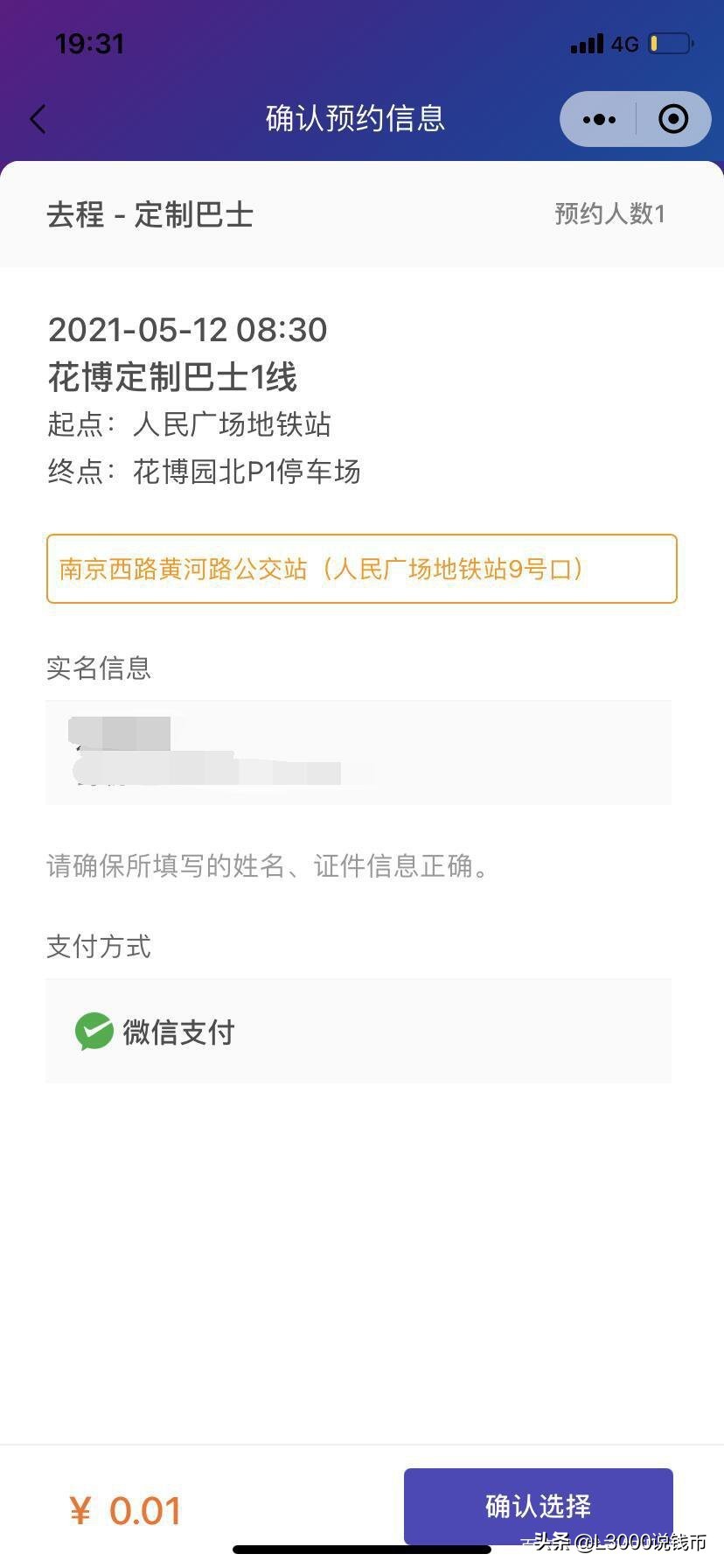Tap the 花博定制巴士1线 route name link
The height and width of the screenshot is (1568, 724).
click(x=173, y=378)
